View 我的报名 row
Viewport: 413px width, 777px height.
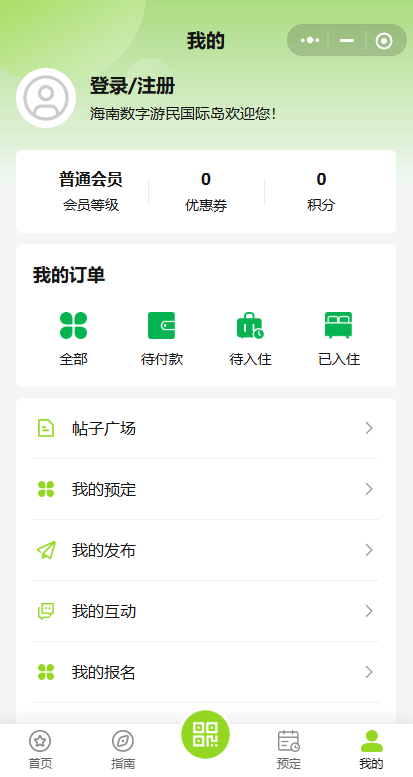pyautogui.click(x=206, y=672)
